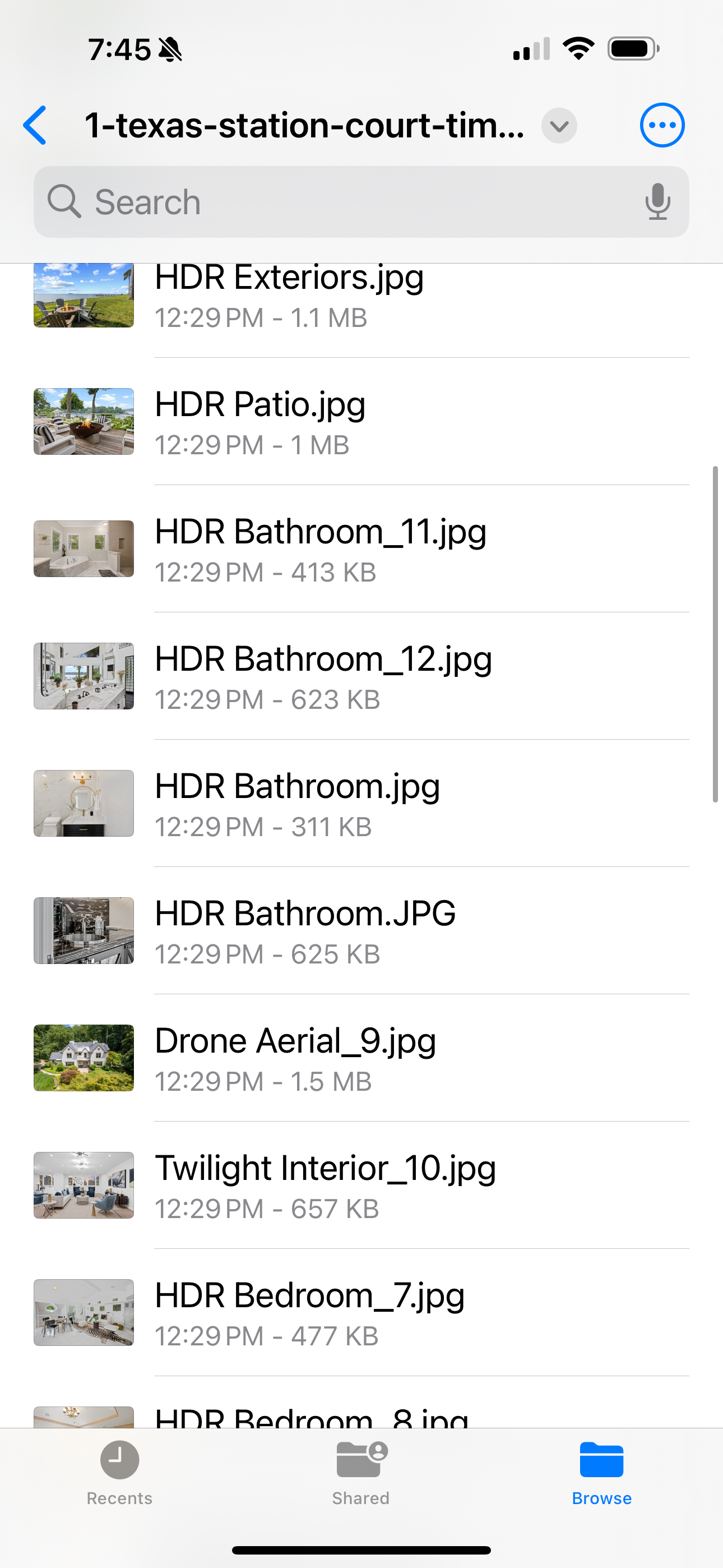Go back to the previous folder
Screen dimensions: 723x1568
click(35, 126)
